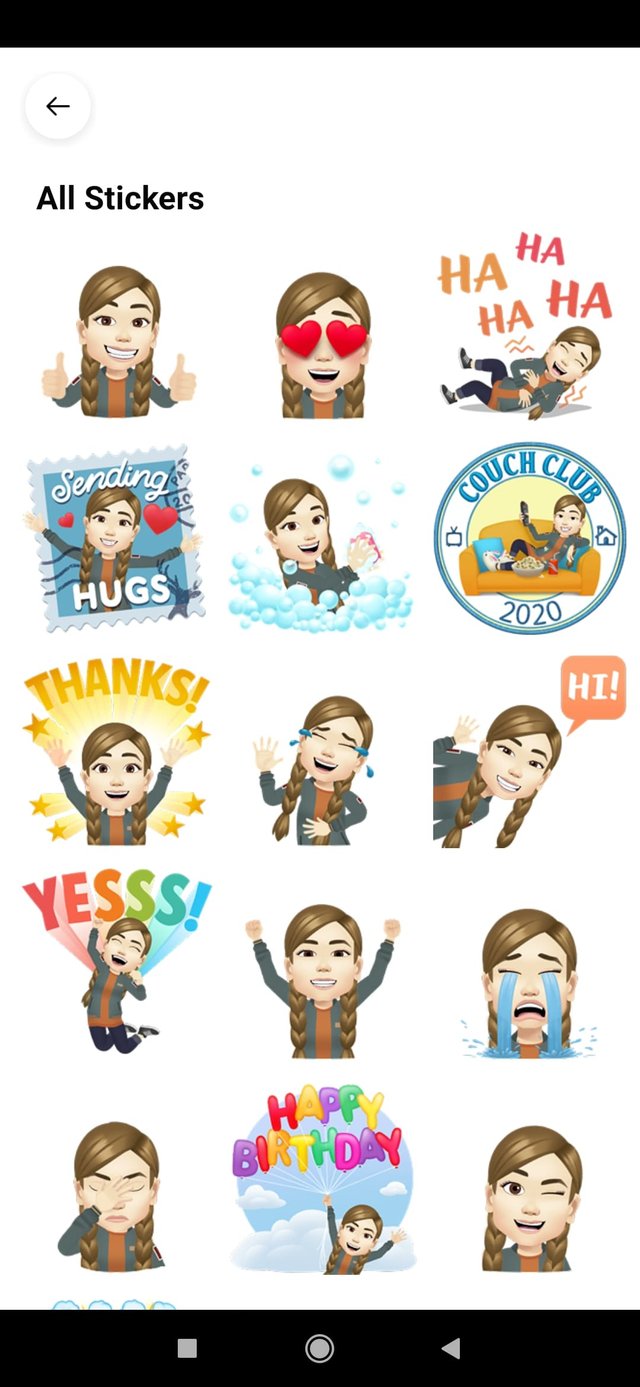Open recent apps with the square button

(187, 1348)
